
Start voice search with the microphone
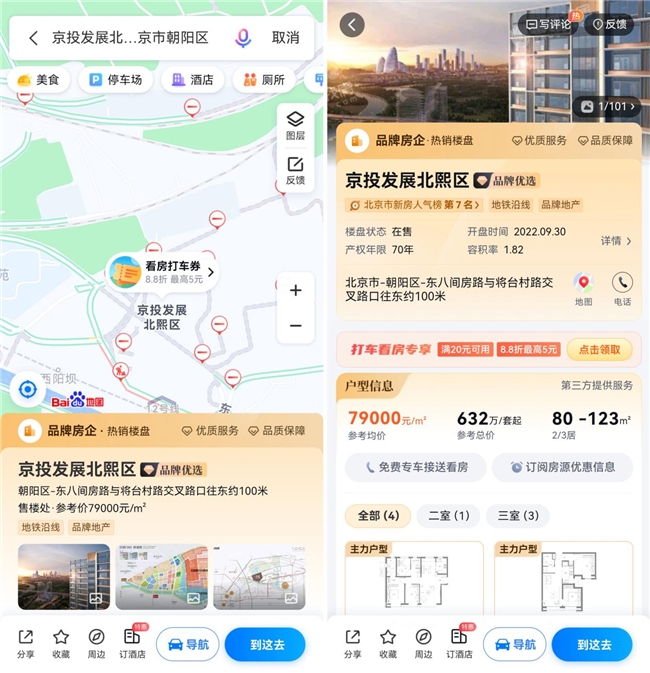tap(242, 38)
